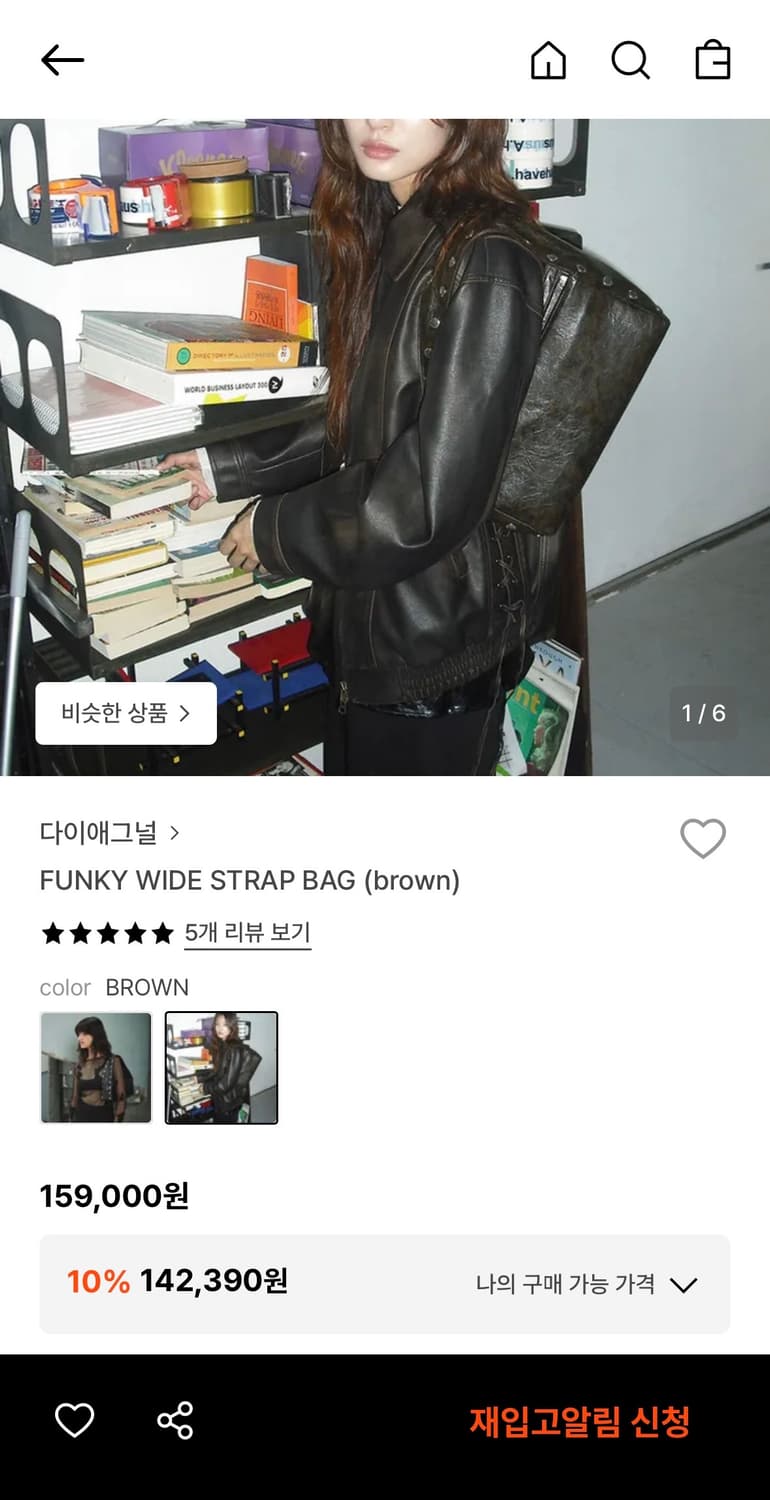Tap the back arrow at top left
The height and width of the screenshot is (1500, 770).
pyautogui.click(x=62, y=60)
